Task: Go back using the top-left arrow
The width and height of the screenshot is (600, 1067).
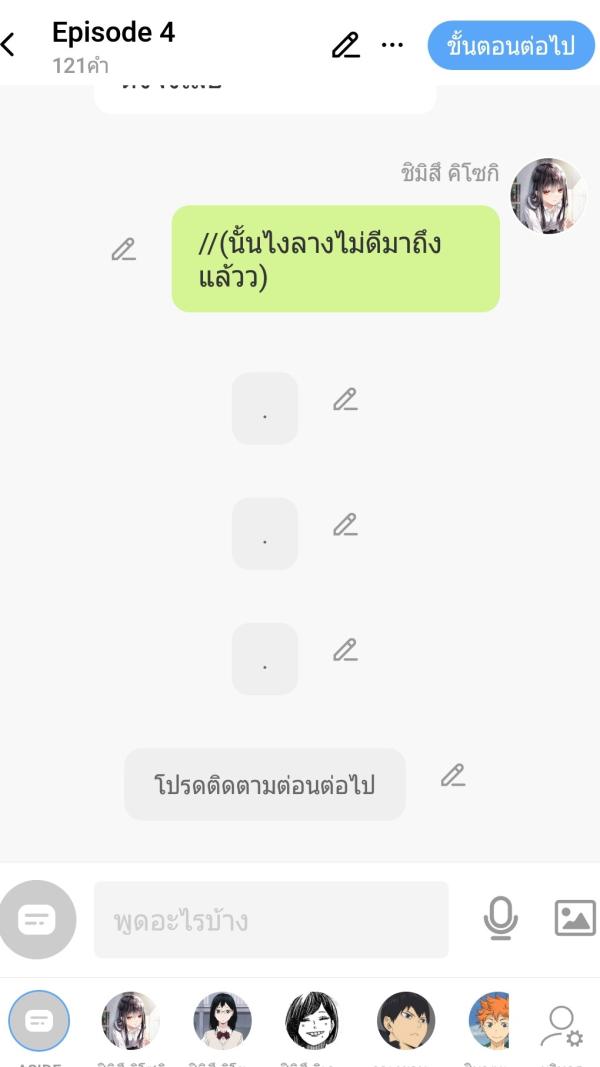Action: pos(10,45)
